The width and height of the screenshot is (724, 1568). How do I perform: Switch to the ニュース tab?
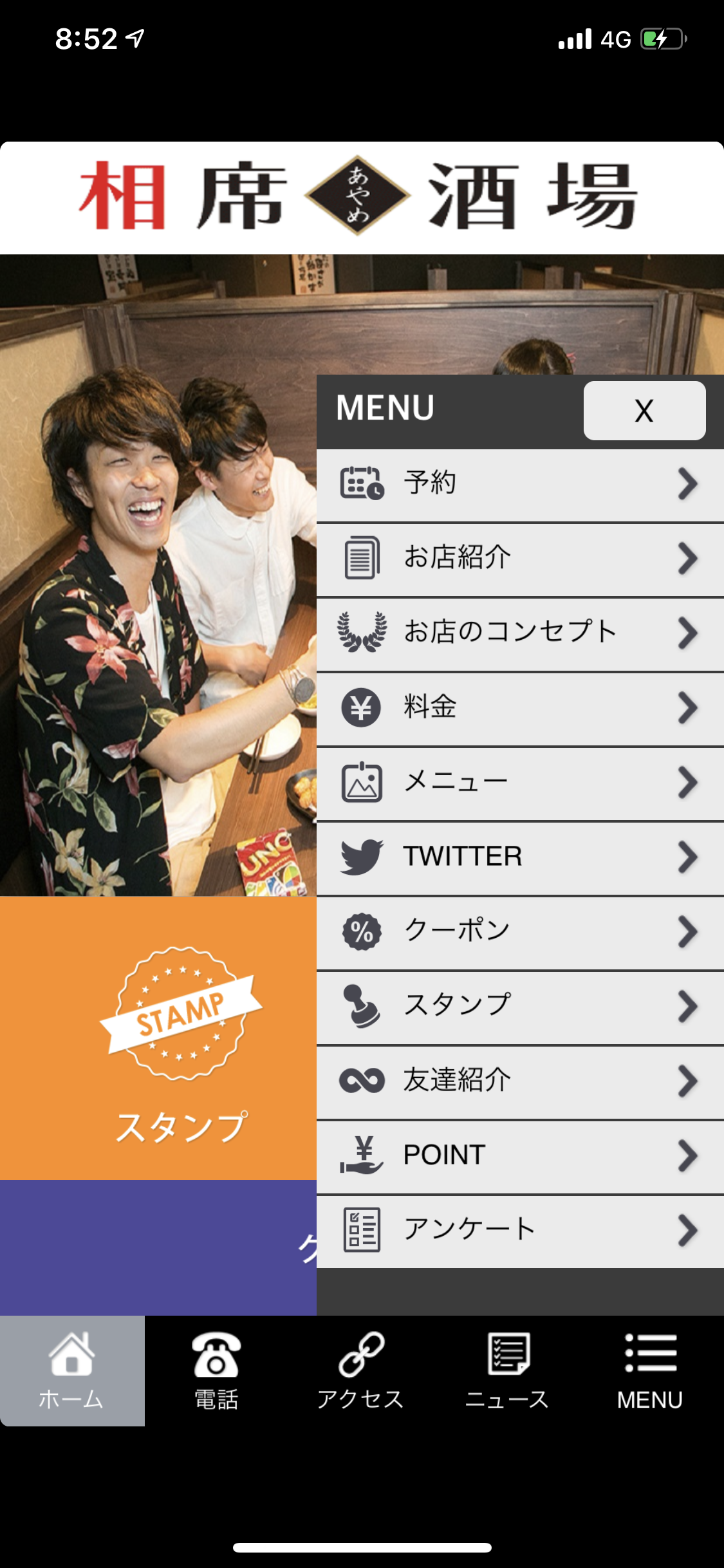(x=506, y=1371)
